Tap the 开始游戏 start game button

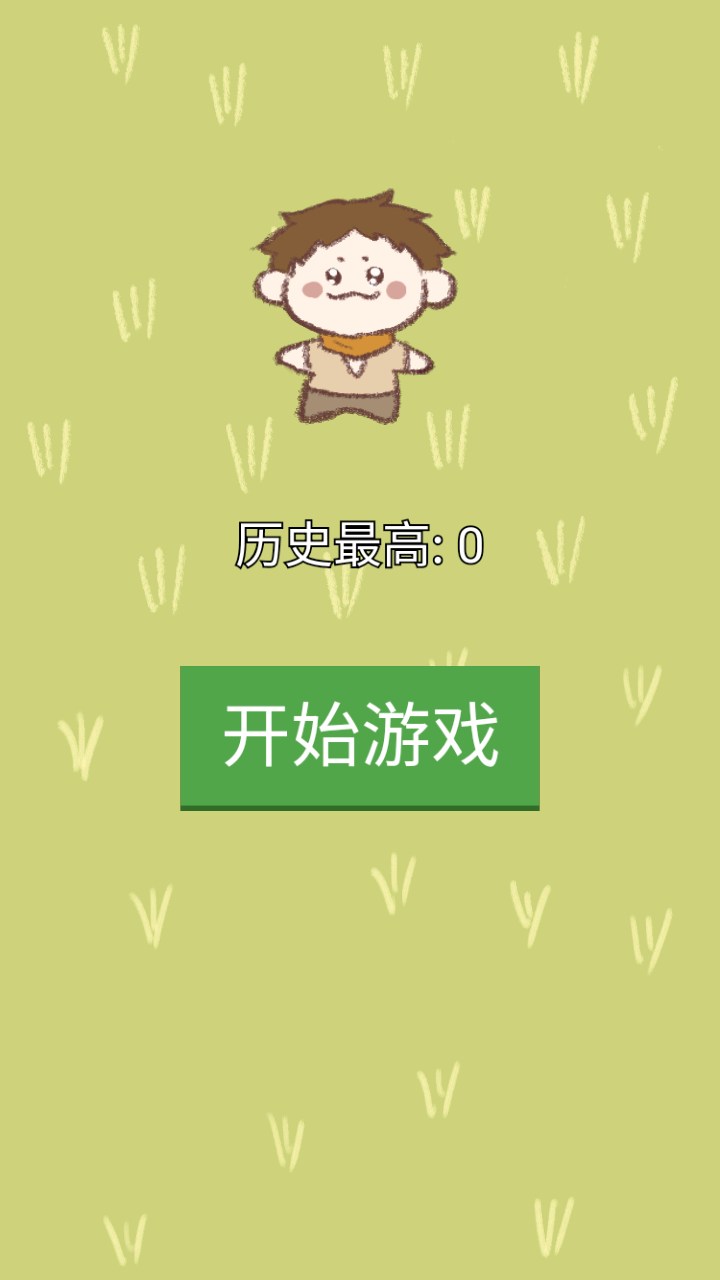(360, 737)
